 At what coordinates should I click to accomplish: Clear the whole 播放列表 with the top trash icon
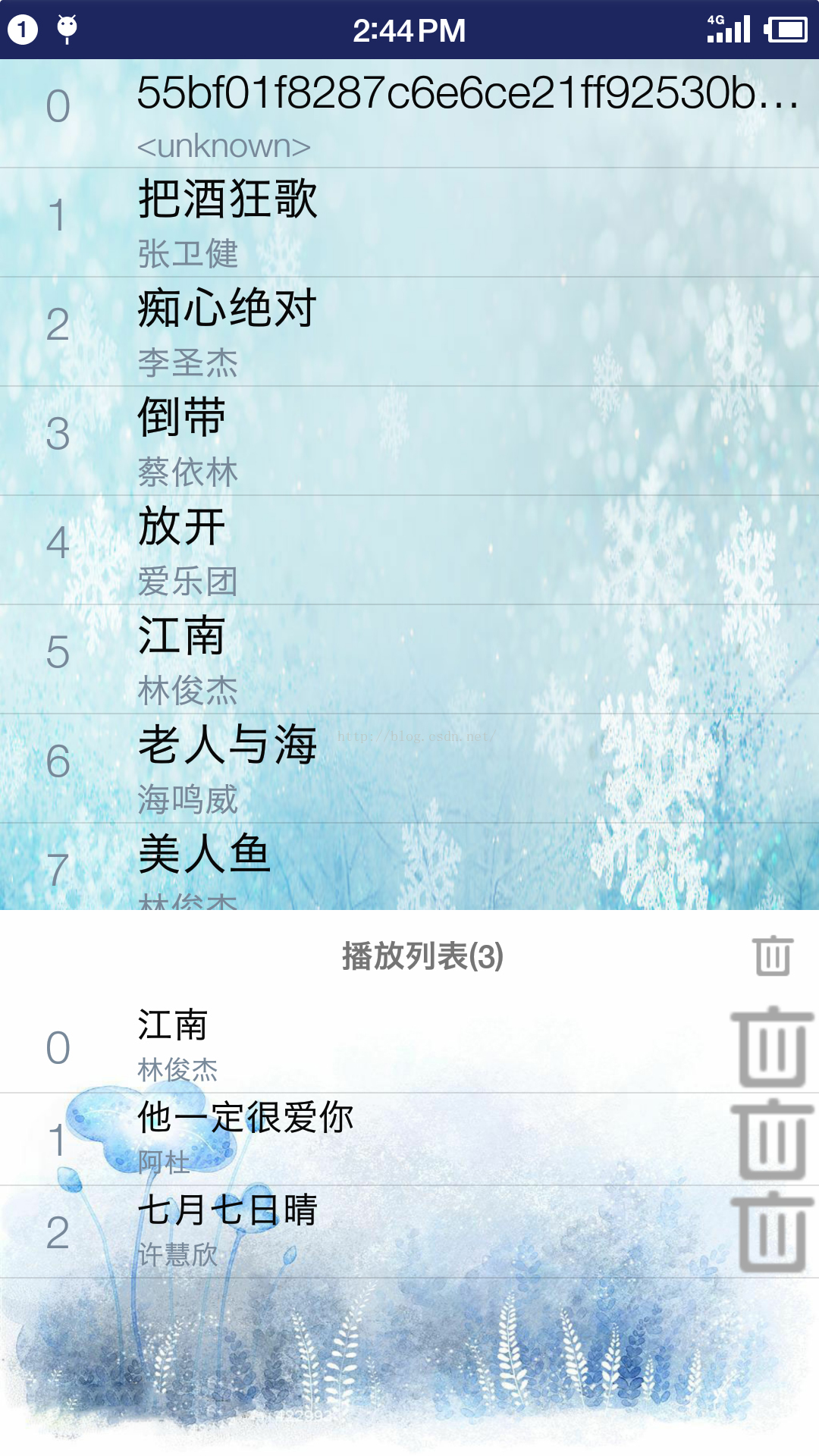tap(773, 955)
